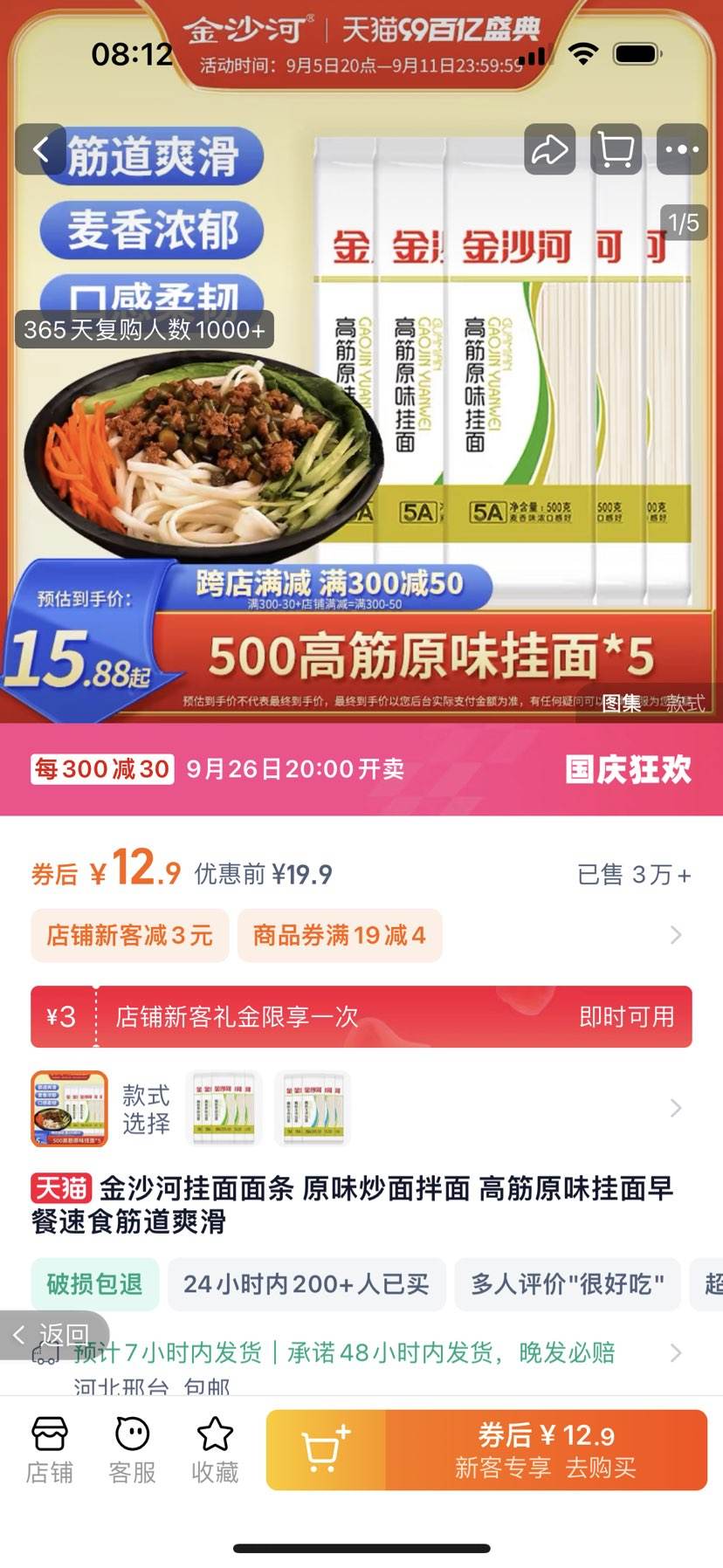Tap the back arrow on product image
The width and height of the screenshot is (723, 1568).
point(41,149)
